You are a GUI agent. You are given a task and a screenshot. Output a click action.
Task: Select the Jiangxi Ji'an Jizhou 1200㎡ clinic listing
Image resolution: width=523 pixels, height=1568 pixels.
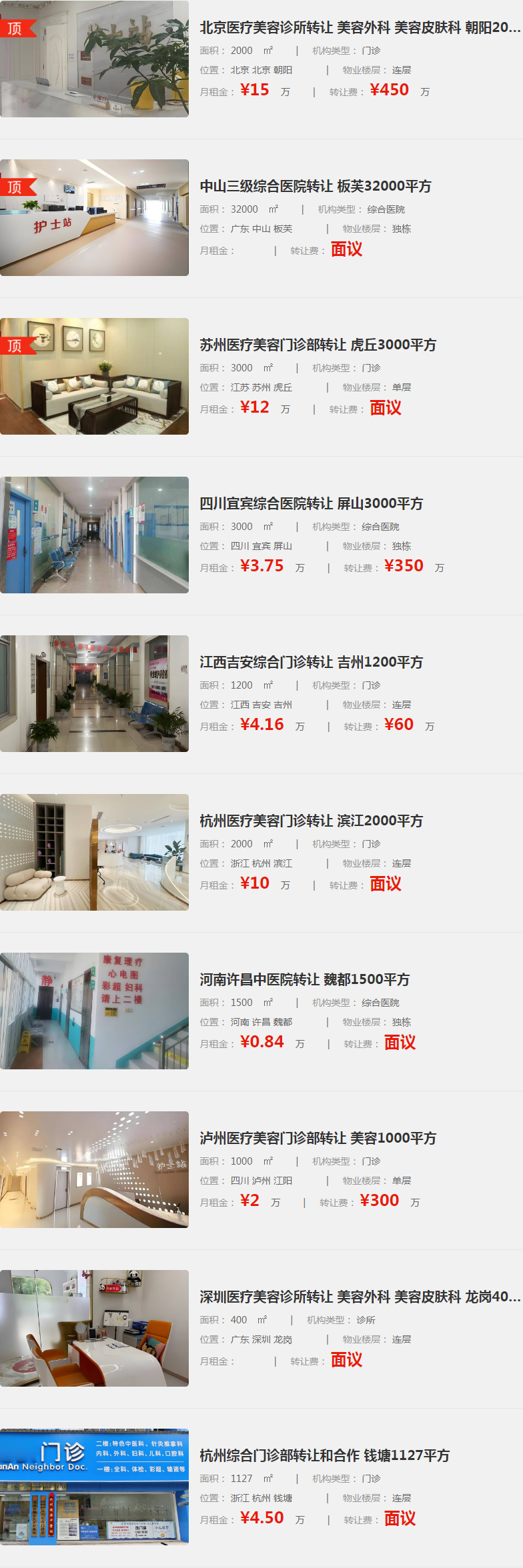[311, 662]
